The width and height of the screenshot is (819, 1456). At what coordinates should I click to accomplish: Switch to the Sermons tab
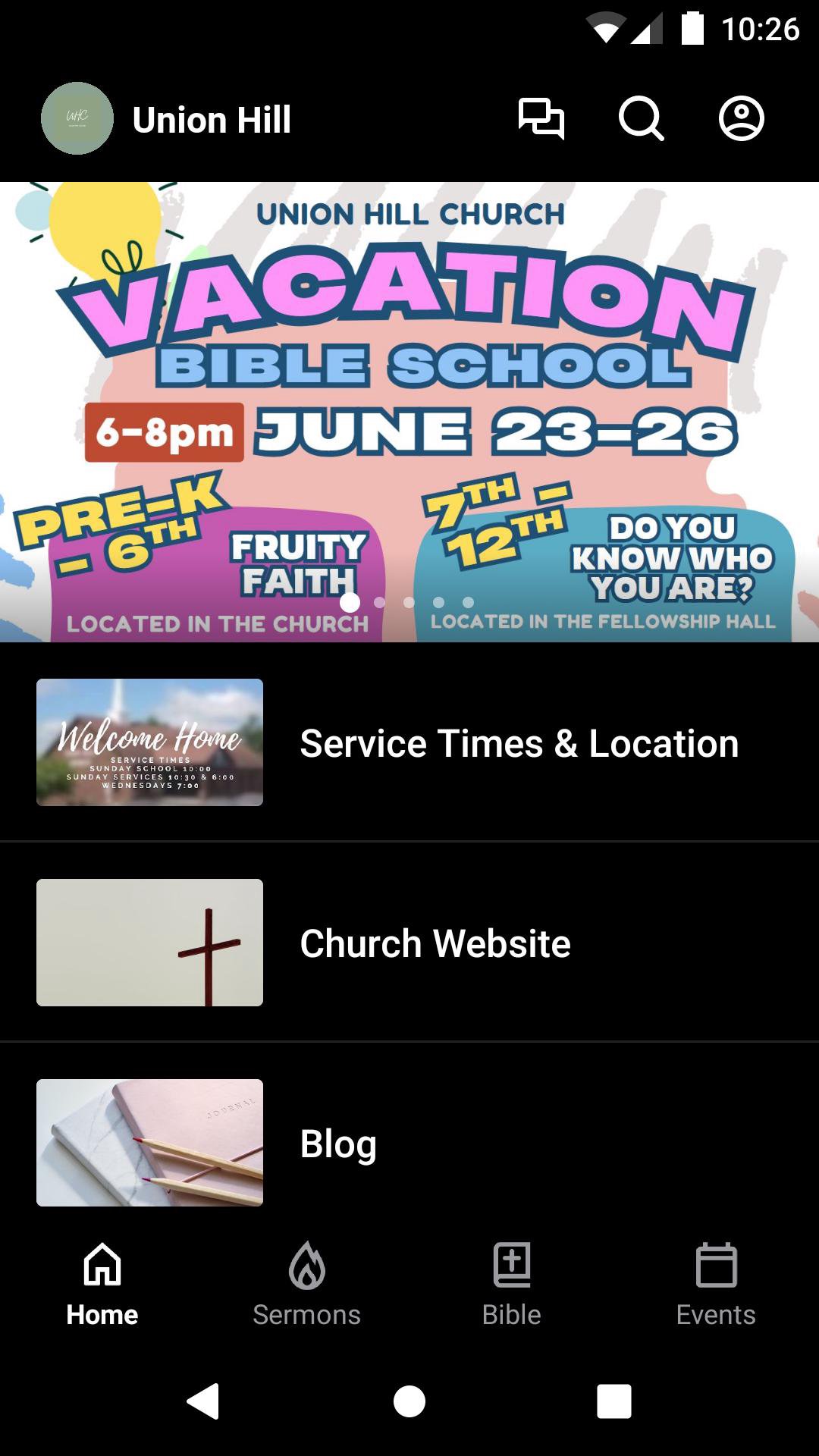(307, 1283)
